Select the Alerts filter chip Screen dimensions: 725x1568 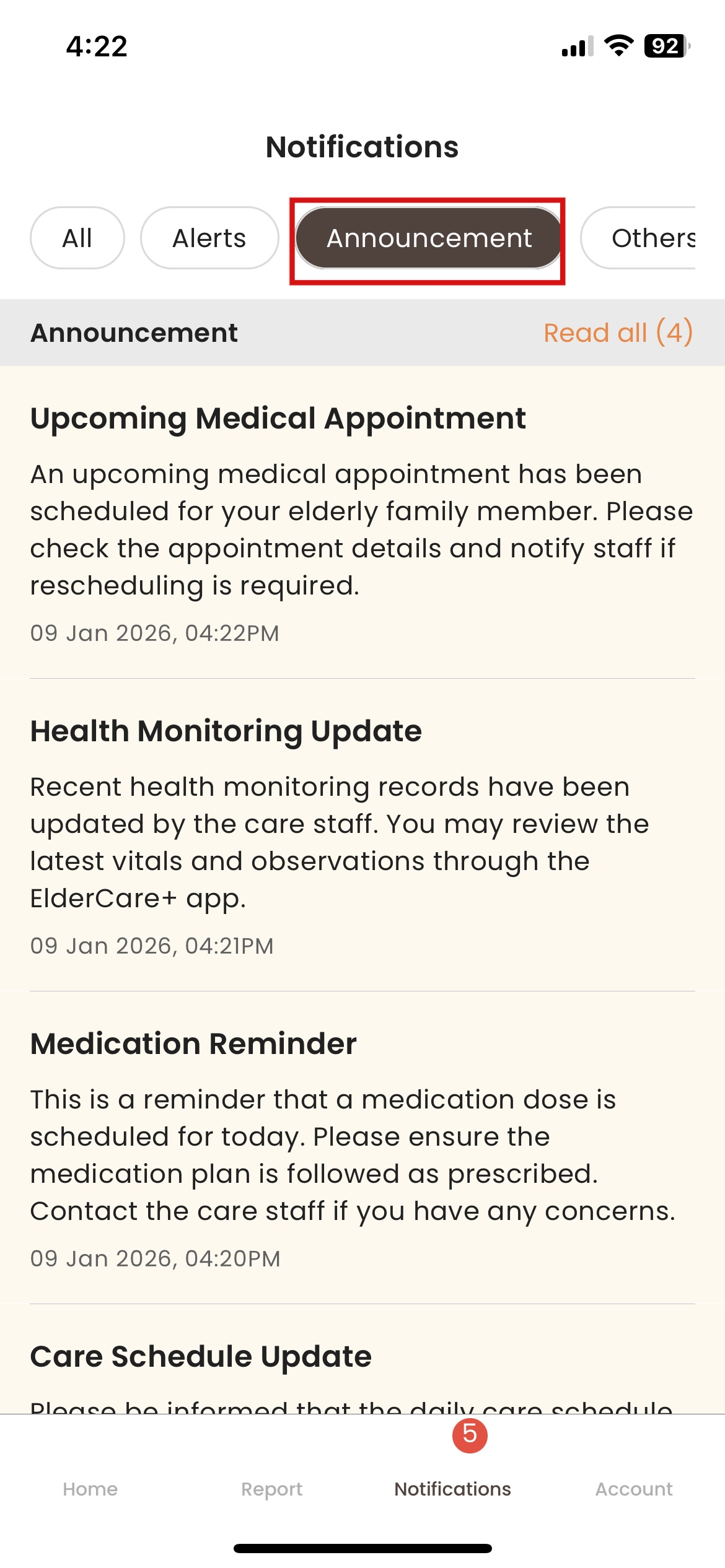point(209,238)
